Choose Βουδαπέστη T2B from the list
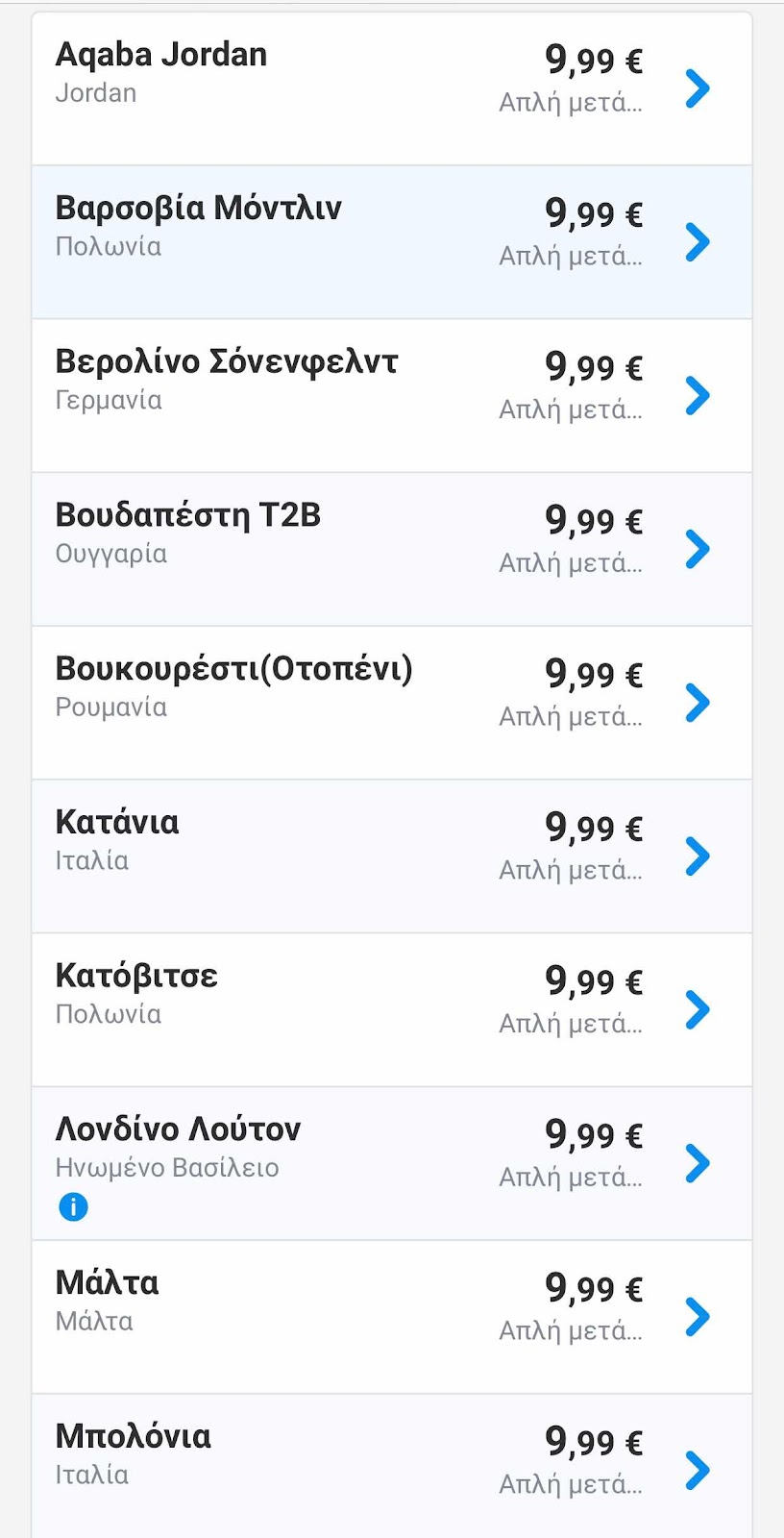784x1538 pixels. (392, 550)
